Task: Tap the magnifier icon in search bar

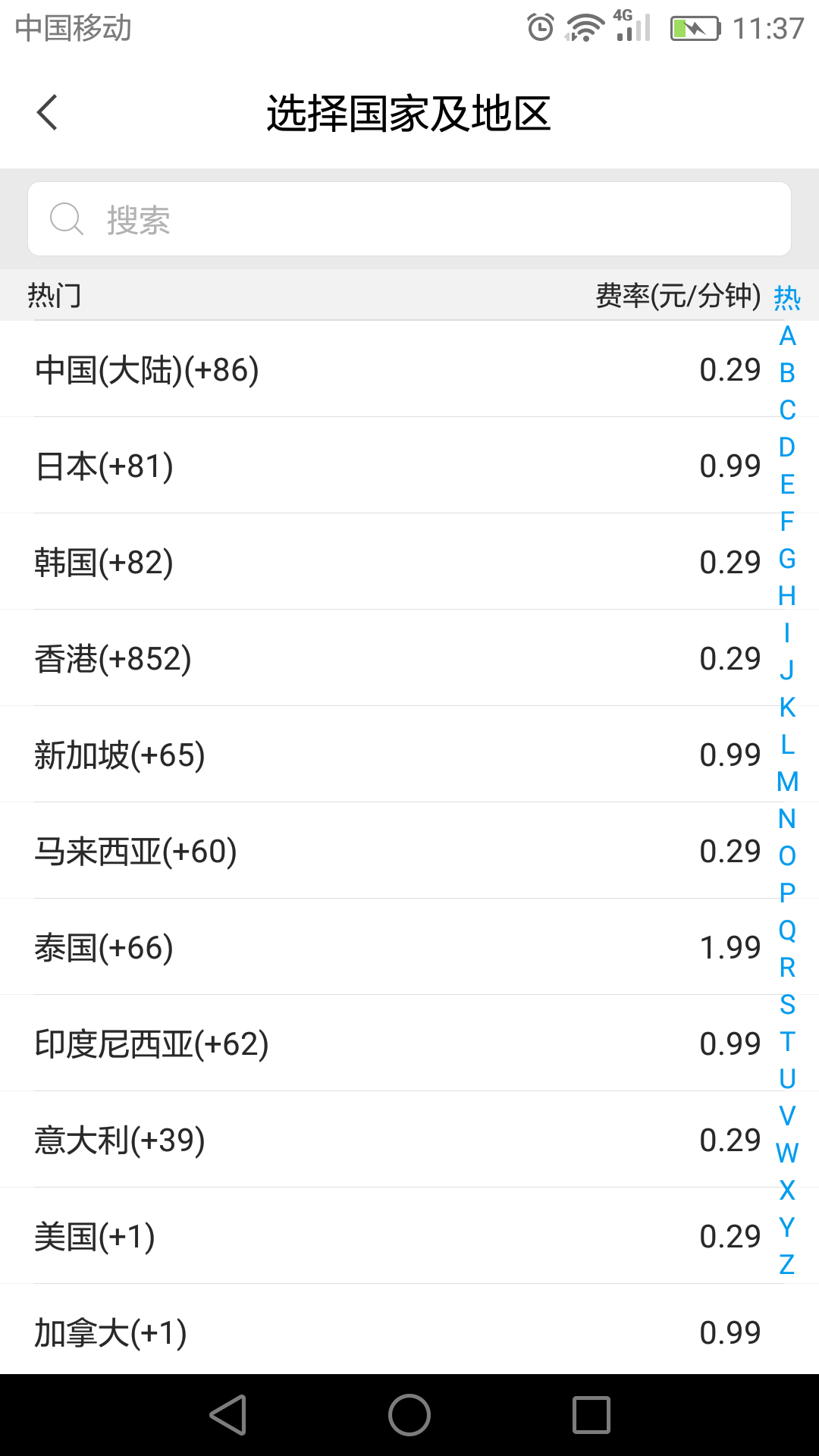Action: (x=67, y=218)
